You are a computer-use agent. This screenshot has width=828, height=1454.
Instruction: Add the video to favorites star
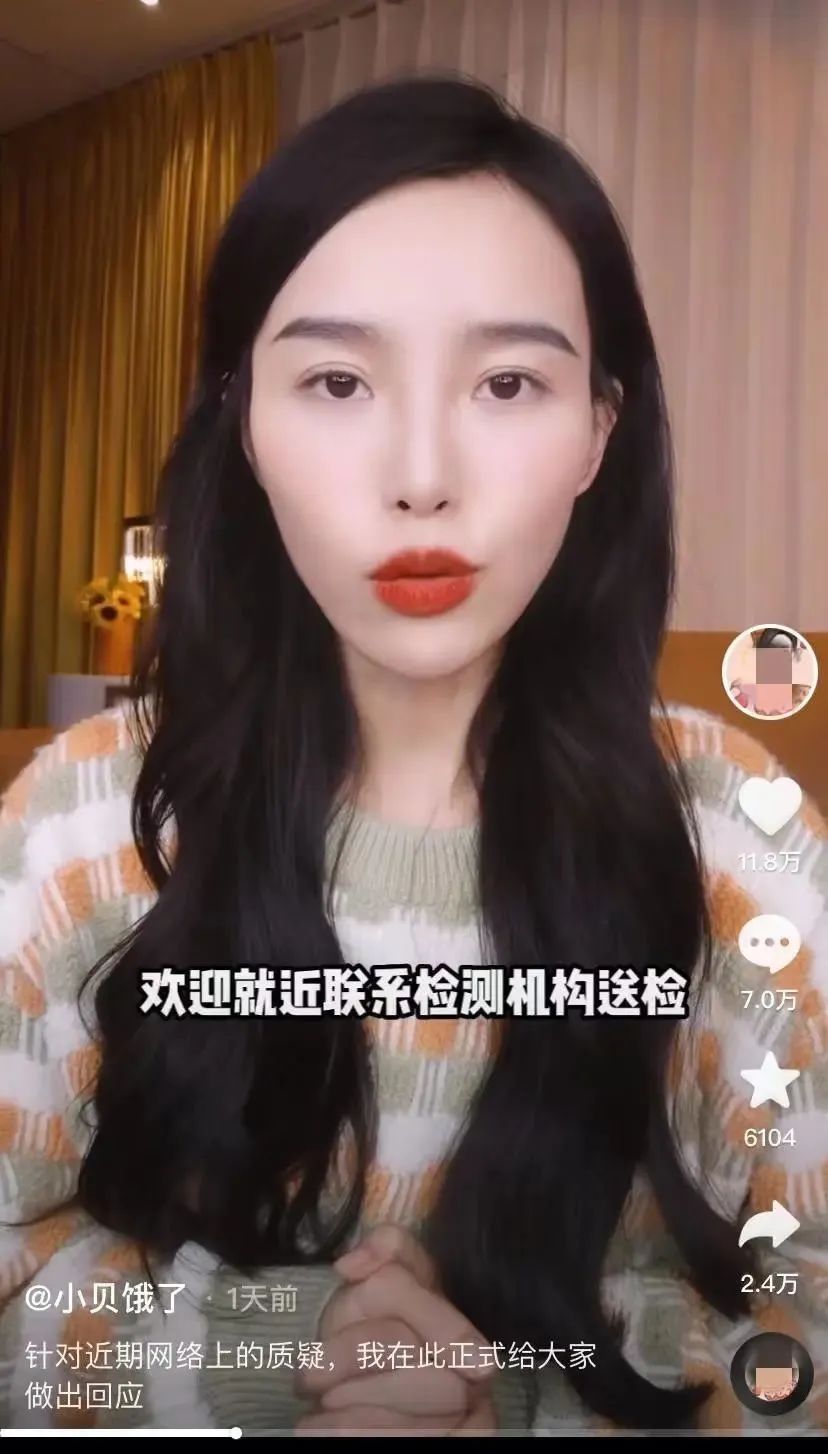(769, 1080)
